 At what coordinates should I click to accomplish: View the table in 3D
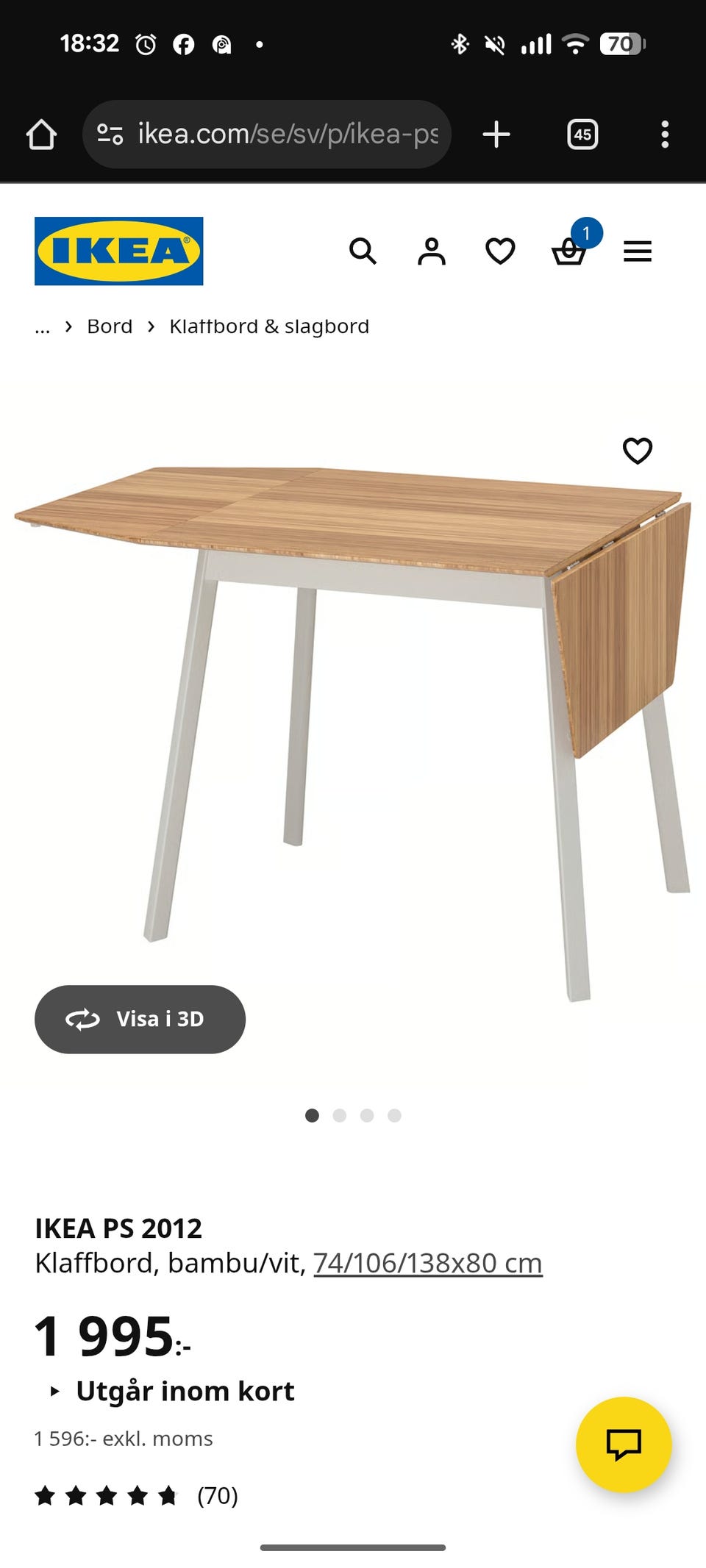point(140,1019)
